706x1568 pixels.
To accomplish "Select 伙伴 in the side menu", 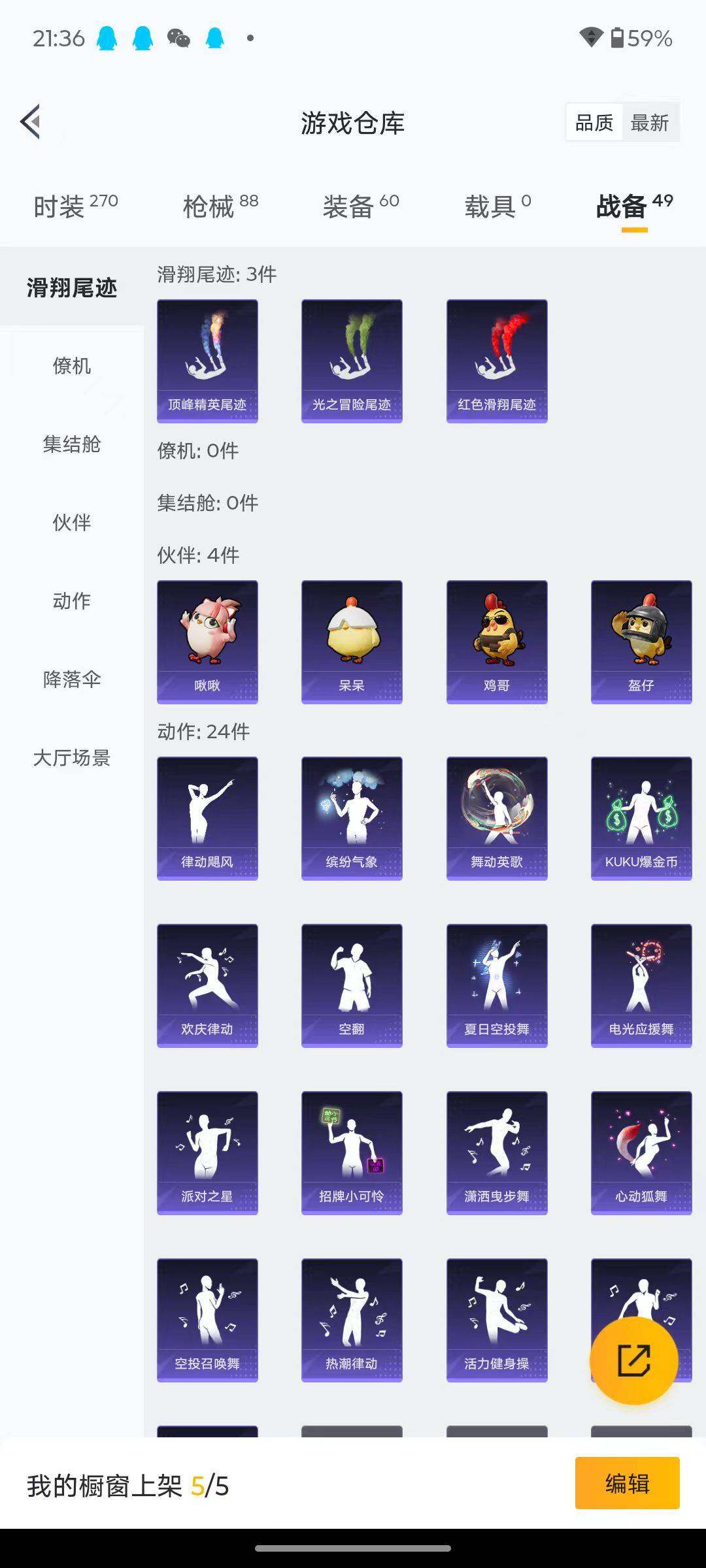I will click(72, 523).
